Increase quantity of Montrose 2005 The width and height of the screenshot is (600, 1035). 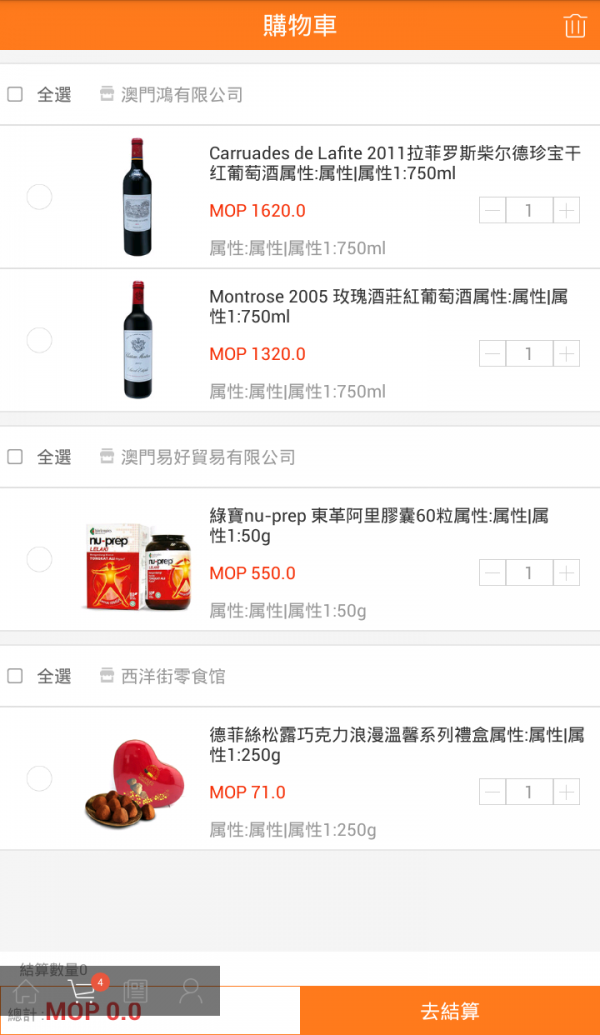coord(567,354)
